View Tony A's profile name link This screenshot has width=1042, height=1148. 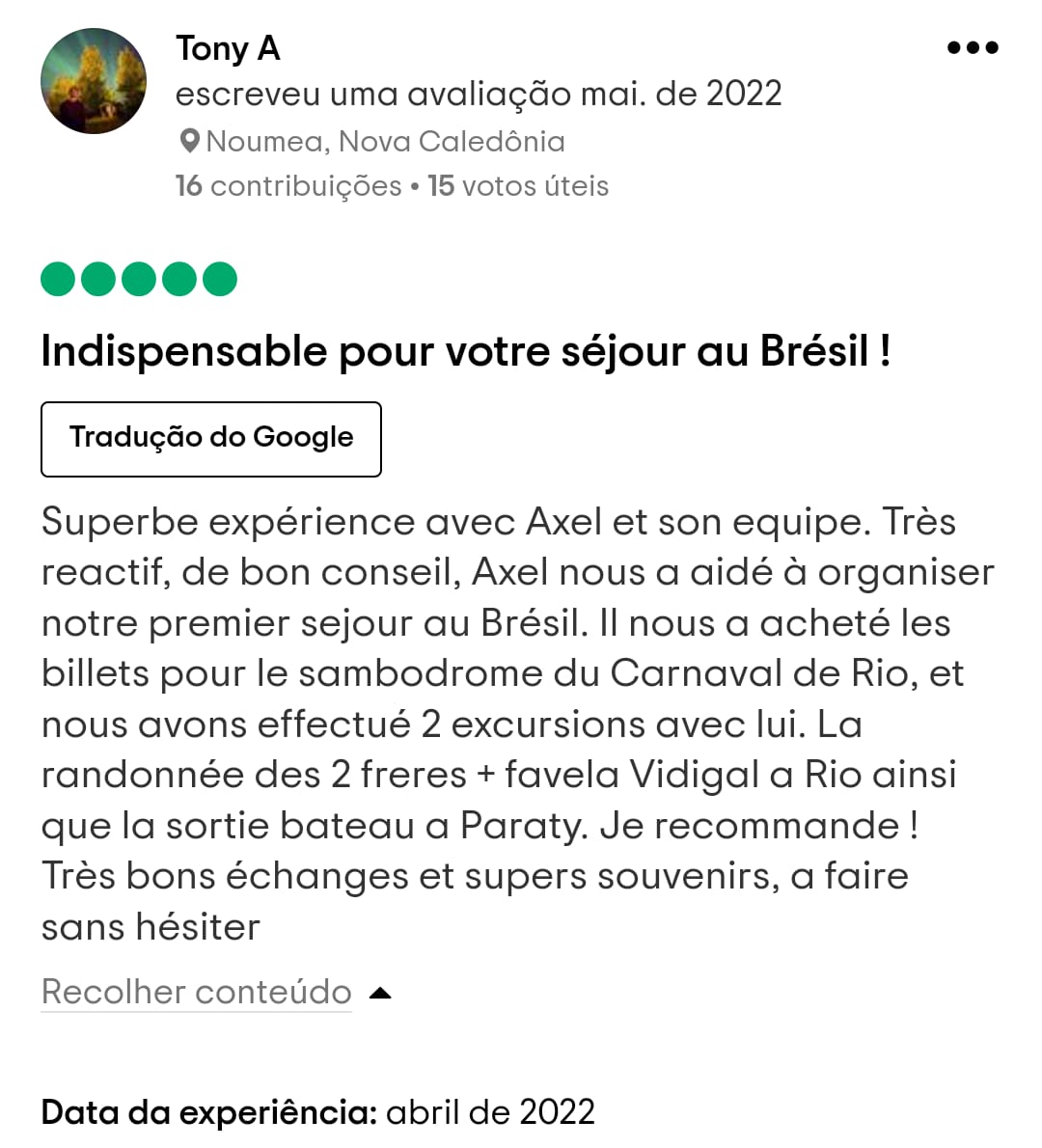(228, 48)
